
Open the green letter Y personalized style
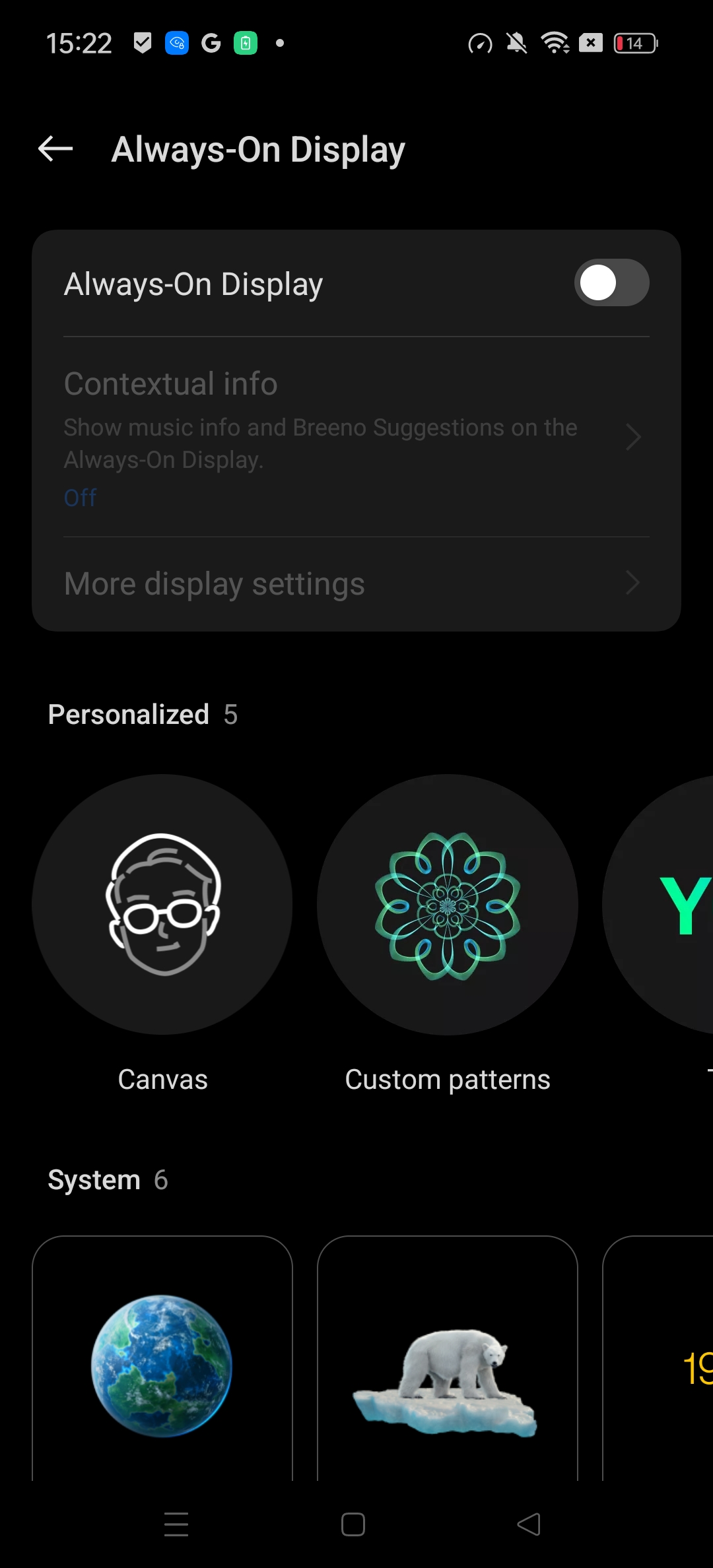point(659,904)
